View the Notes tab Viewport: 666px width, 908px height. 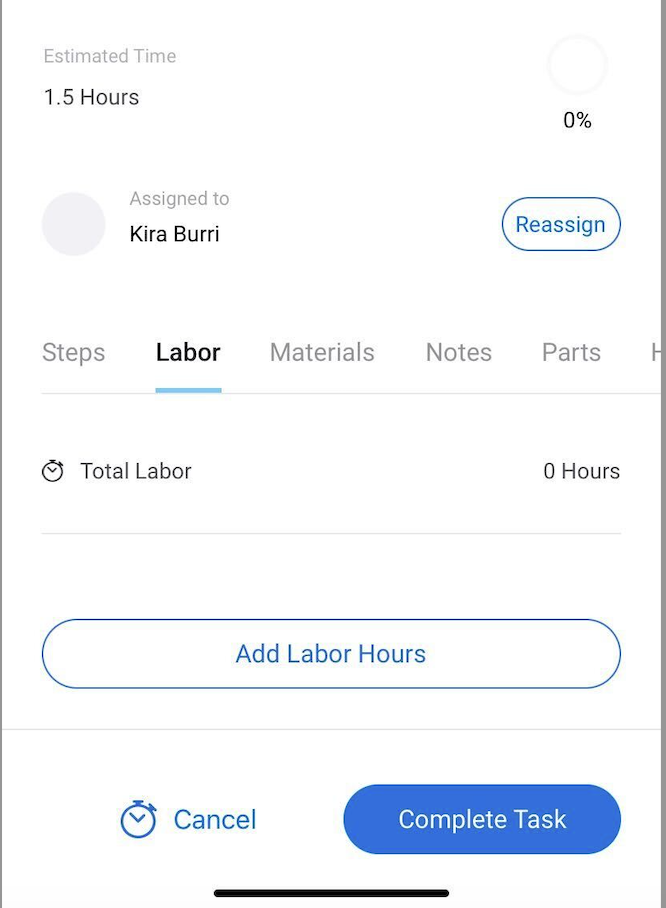pos(458,353)
